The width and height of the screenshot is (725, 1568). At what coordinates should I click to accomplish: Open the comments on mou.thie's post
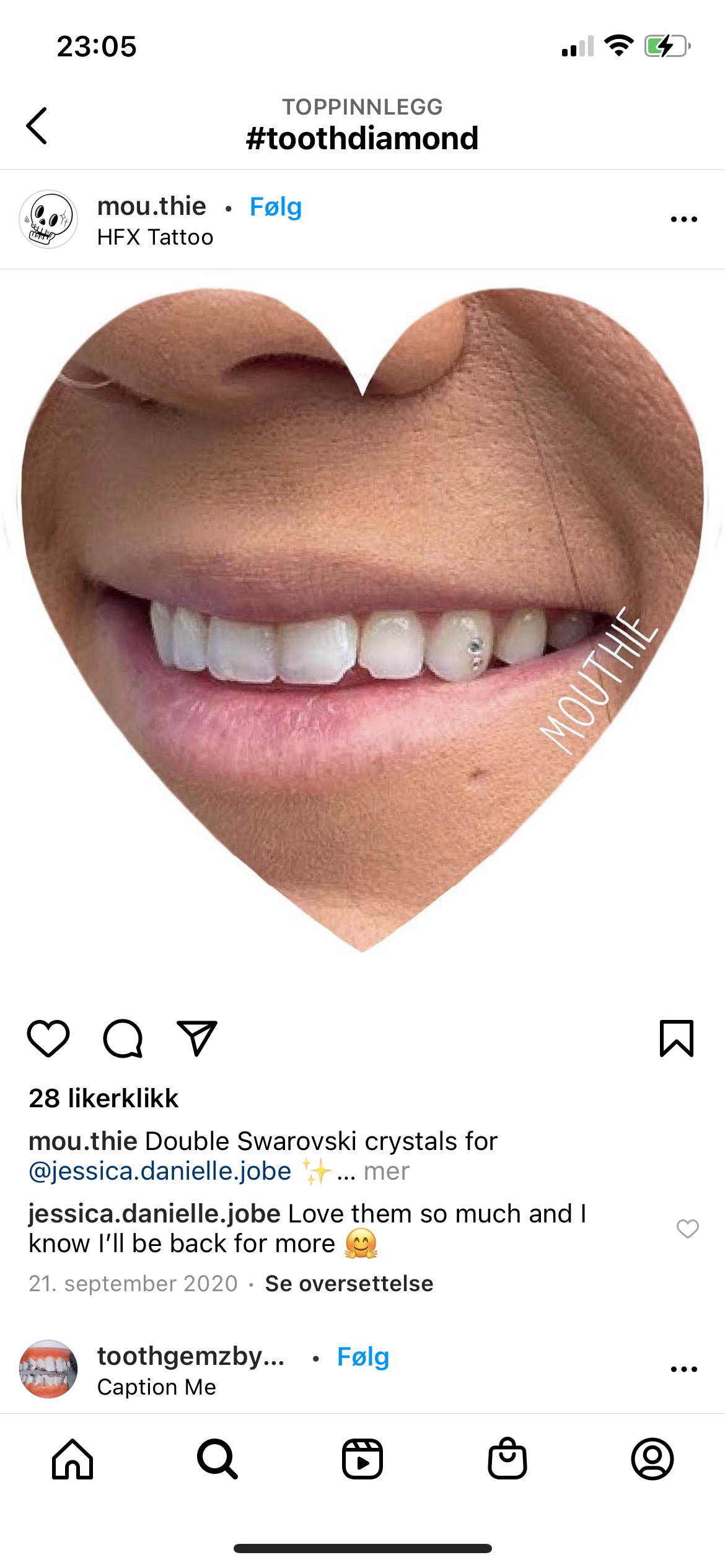123,1039
